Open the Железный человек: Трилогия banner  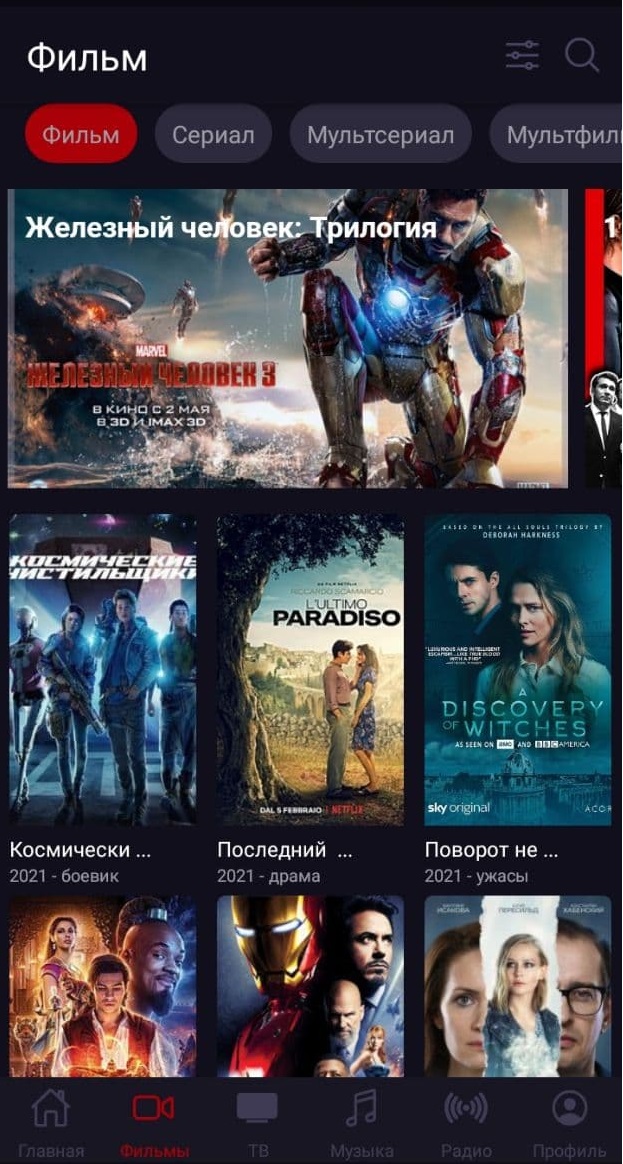(x=288, y=338)
